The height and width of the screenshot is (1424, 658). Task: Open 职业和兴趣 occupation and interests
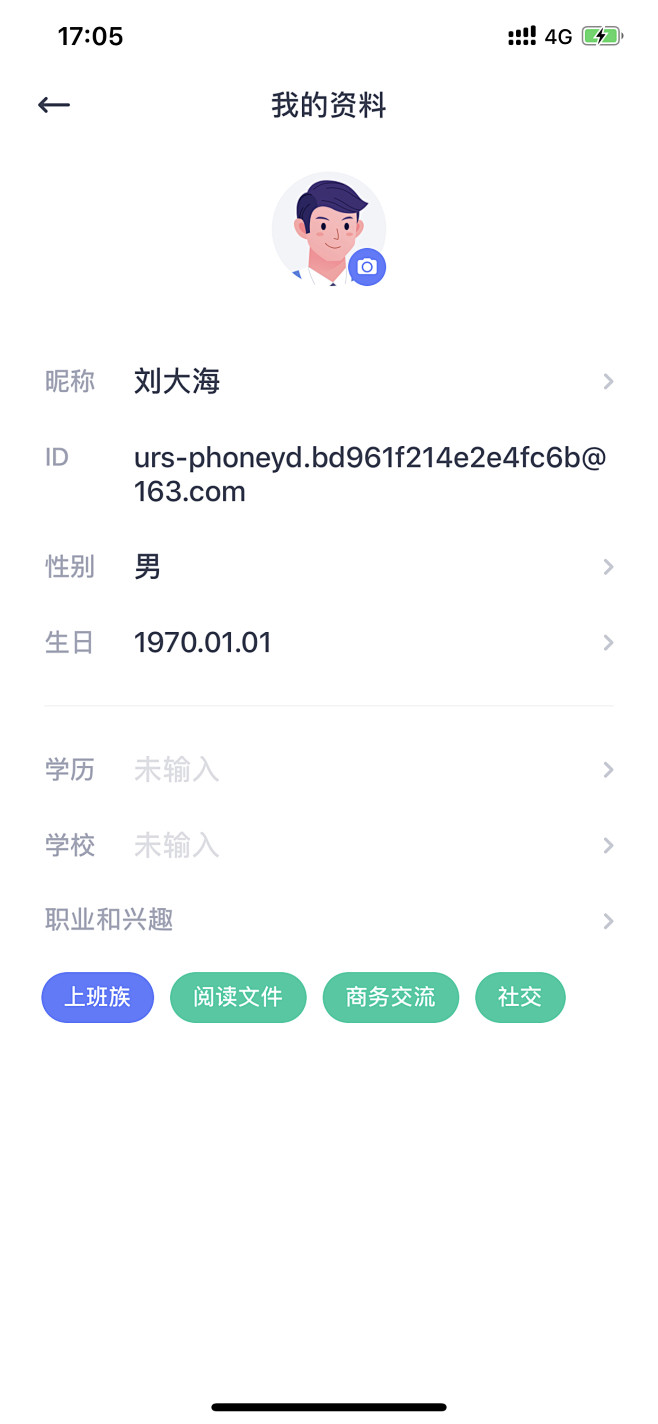pos(328,920)
